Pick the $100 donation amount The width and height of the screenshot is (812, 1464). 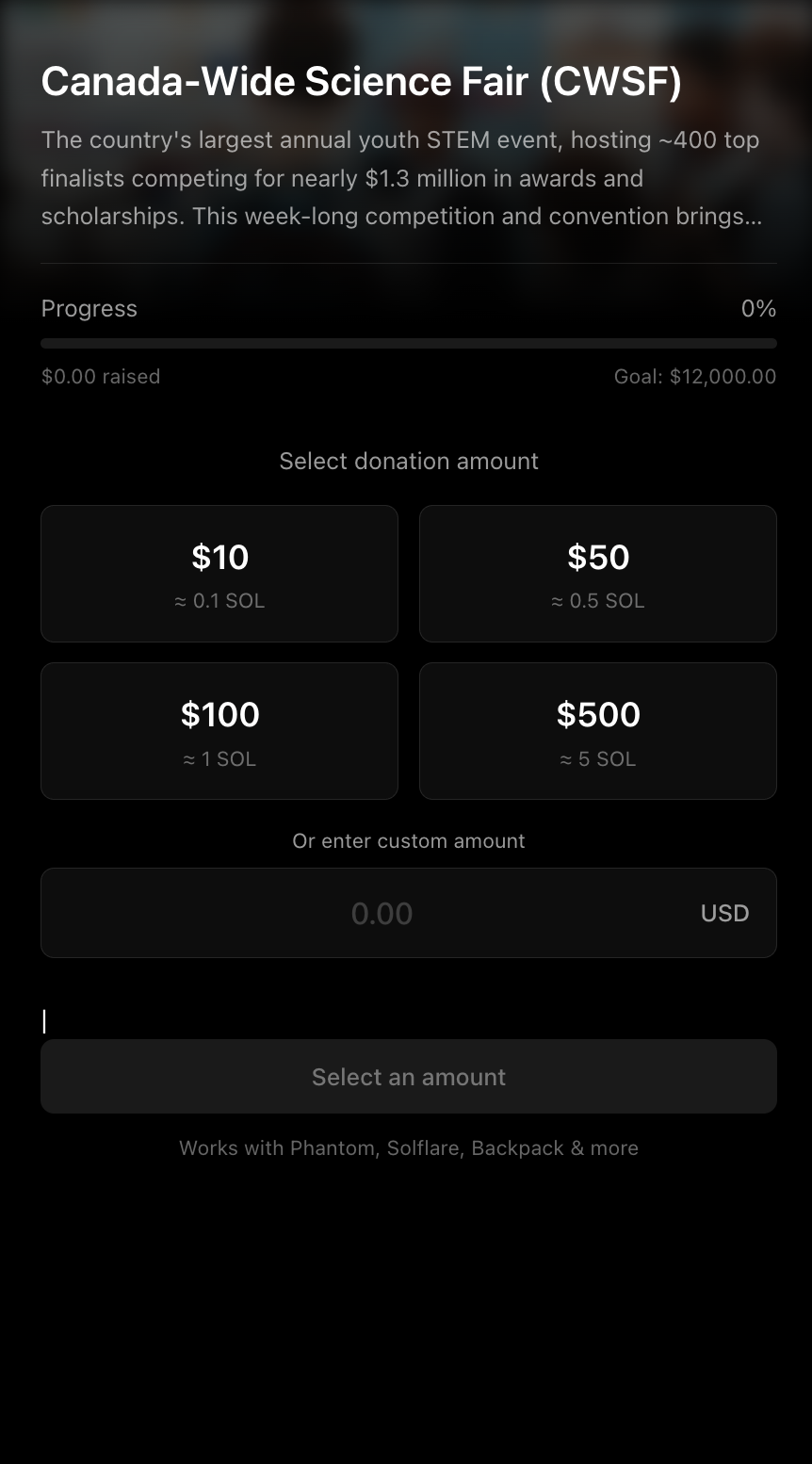point(219,731)
